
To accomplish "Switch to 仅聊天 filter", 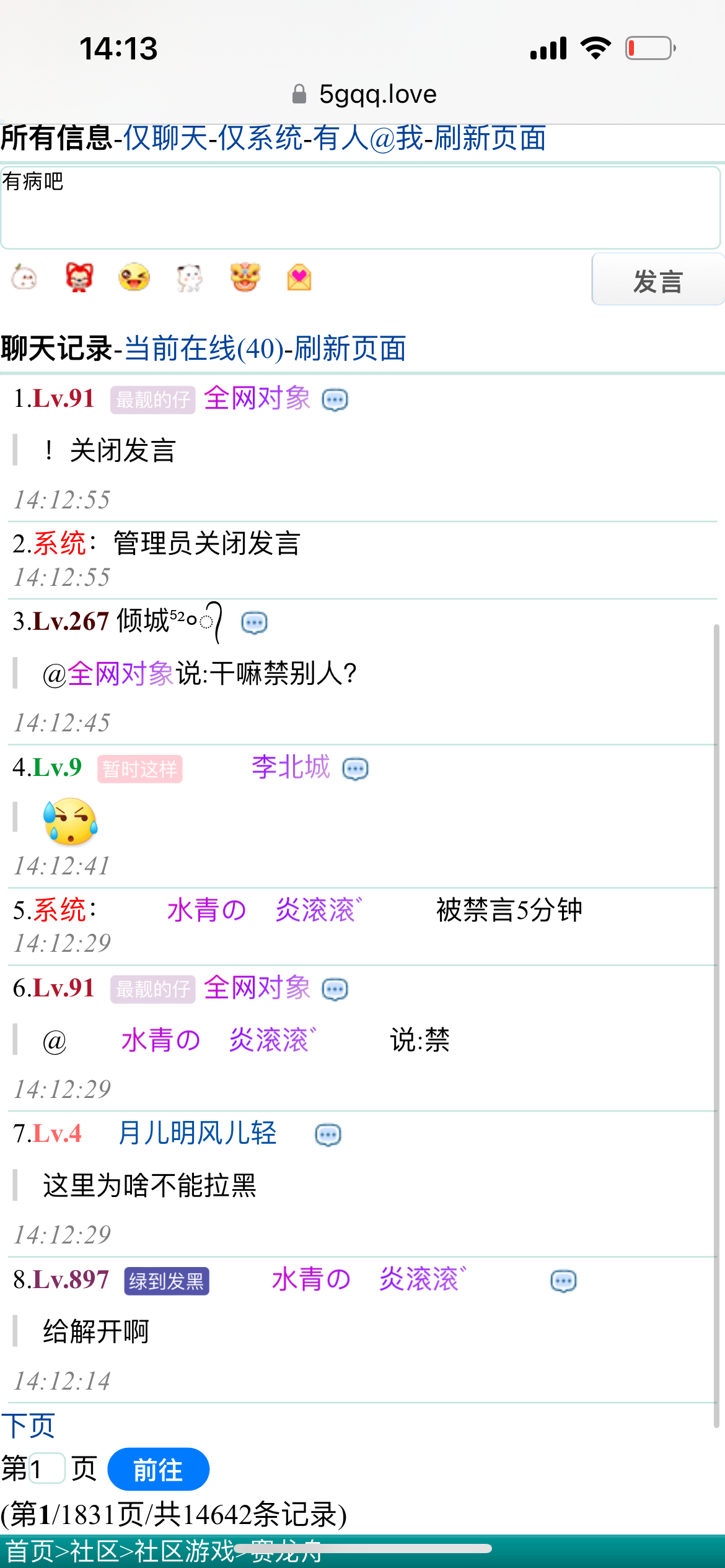I will [x=165, y=138].
